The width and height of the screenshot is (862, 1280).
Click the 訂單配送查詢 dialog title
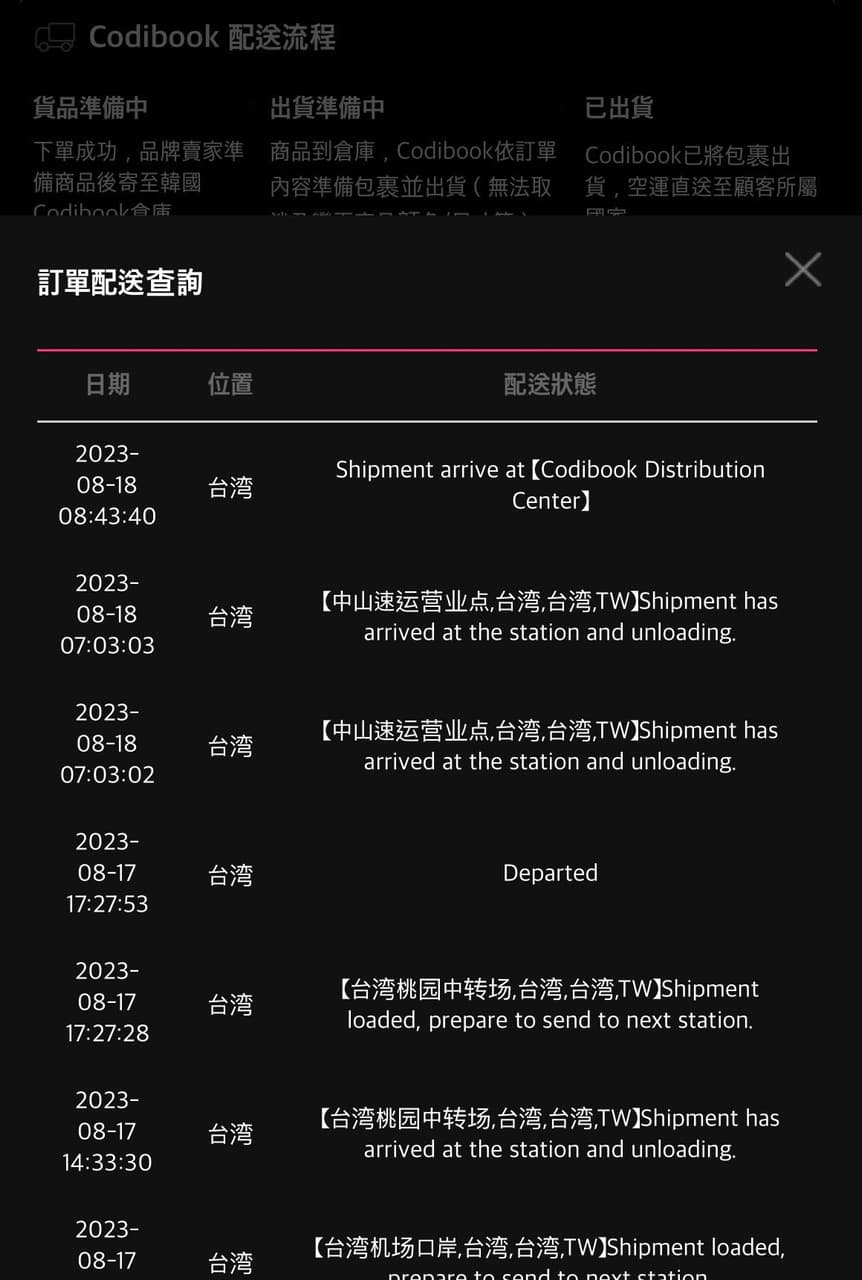click(x=119, y=284)
